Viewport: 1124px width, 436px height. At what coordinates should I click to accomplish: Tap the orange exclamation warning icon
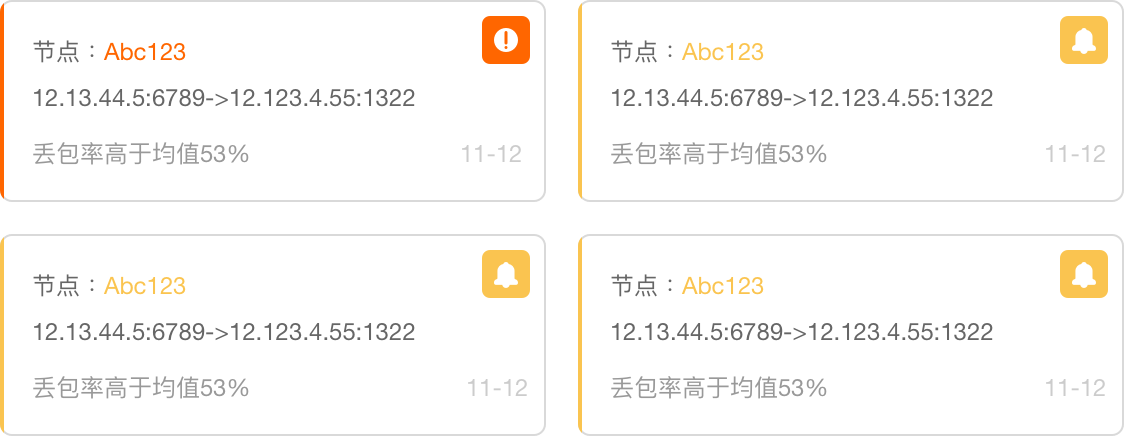tap(506, 40)
